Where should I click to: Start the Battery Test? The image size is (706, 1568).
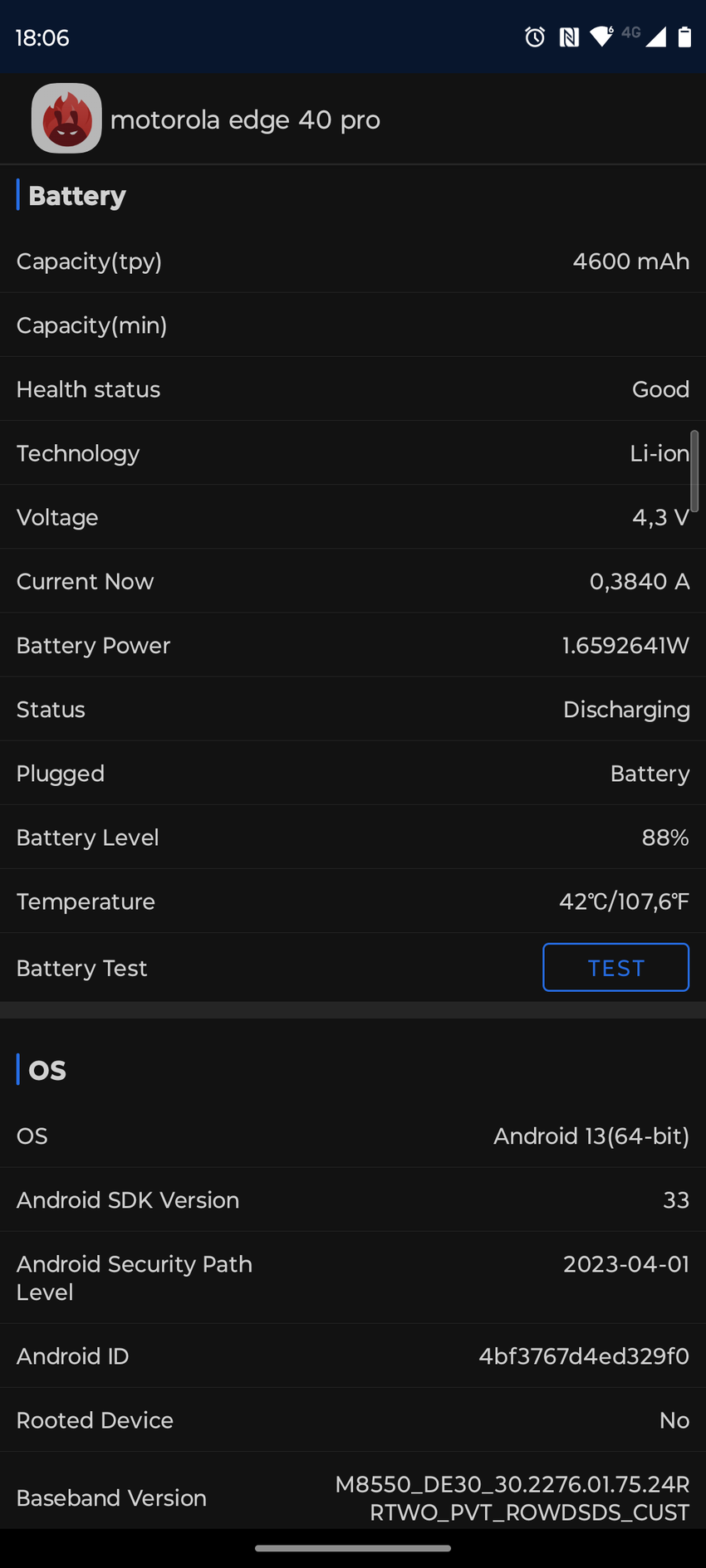point(615,967)
